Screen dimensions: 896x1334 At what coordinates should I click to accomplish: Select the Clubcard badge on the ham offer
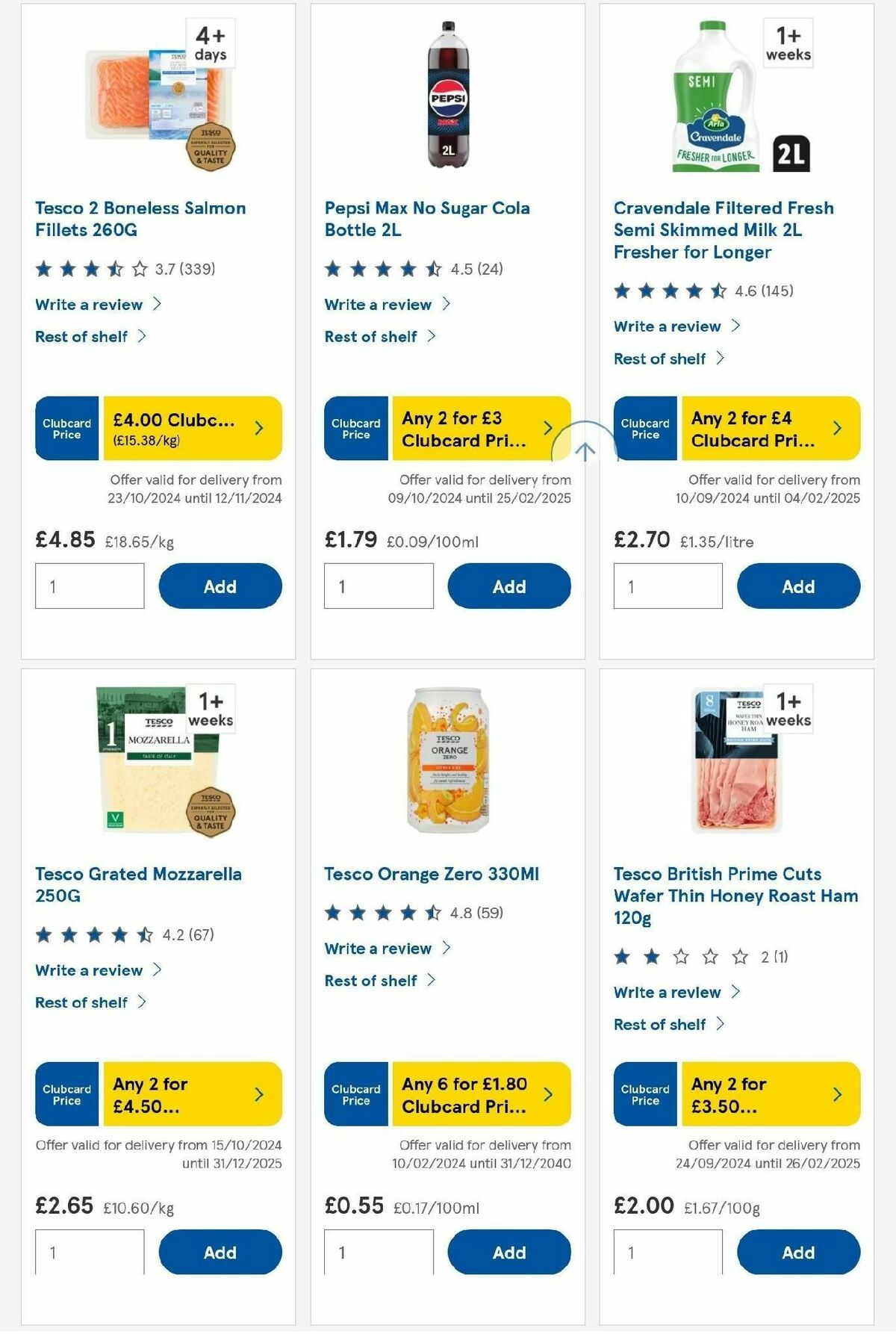click(x=644, y=1093)
